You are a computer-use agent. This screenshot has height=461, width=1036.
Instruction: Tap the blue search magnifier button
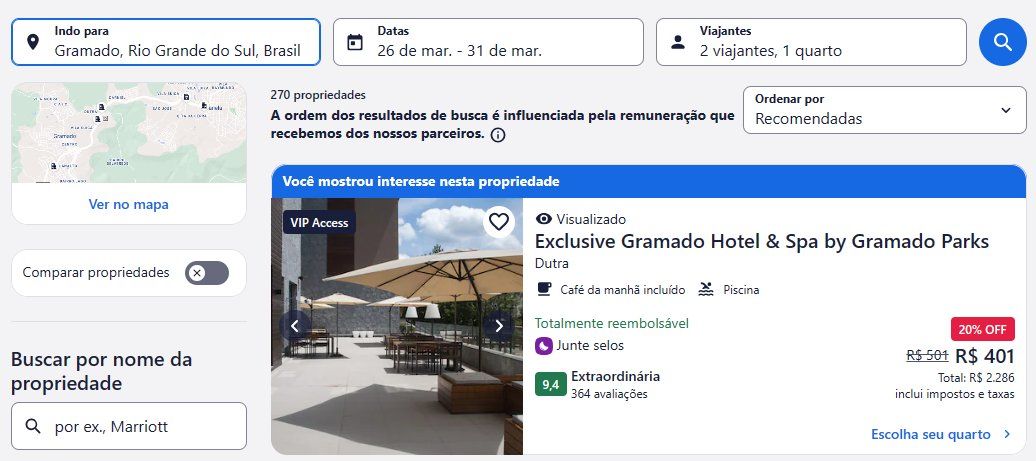coord(1002,42)
